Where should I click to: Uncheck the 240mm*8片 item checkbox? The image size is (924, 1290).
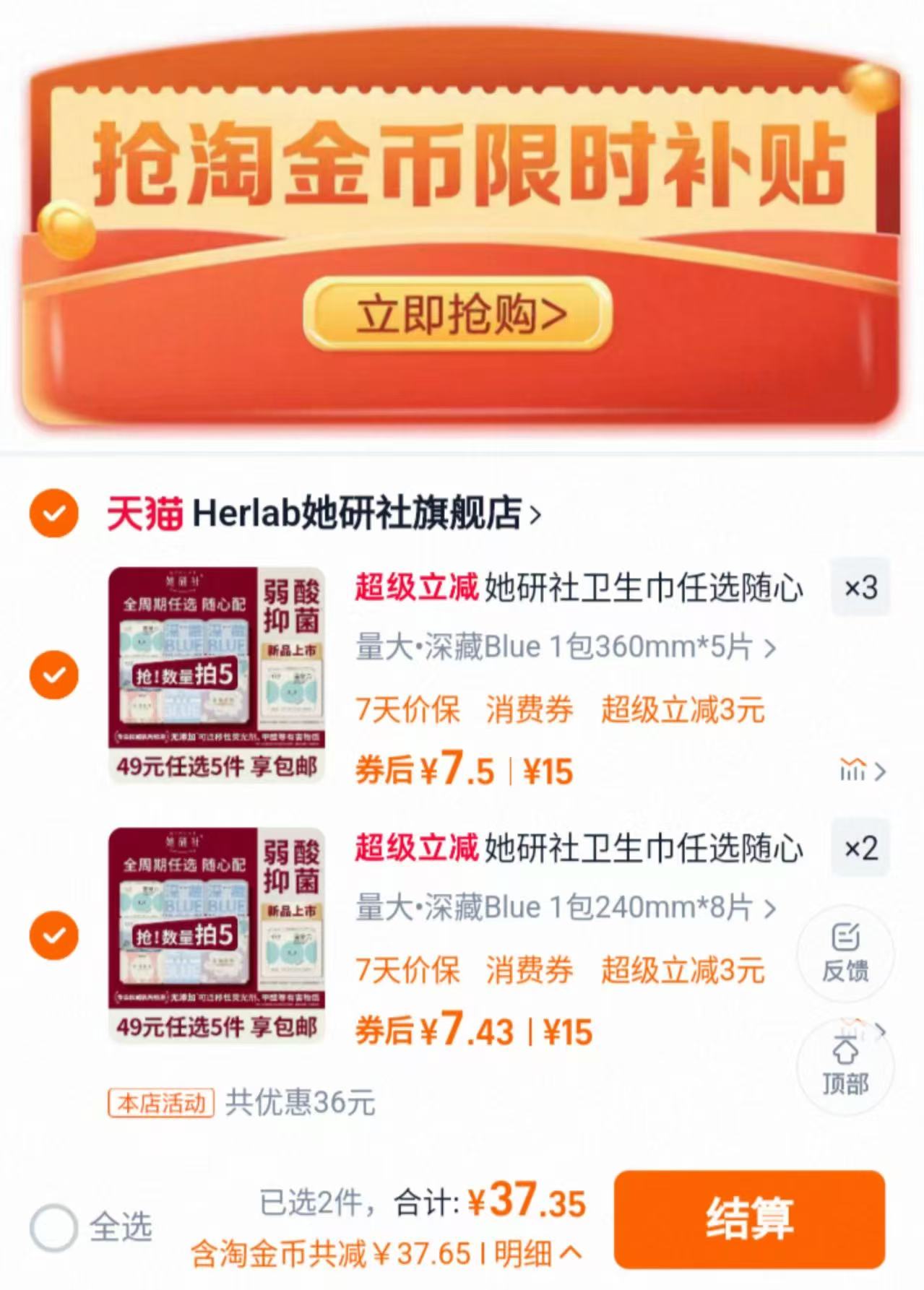coord(53,936)
